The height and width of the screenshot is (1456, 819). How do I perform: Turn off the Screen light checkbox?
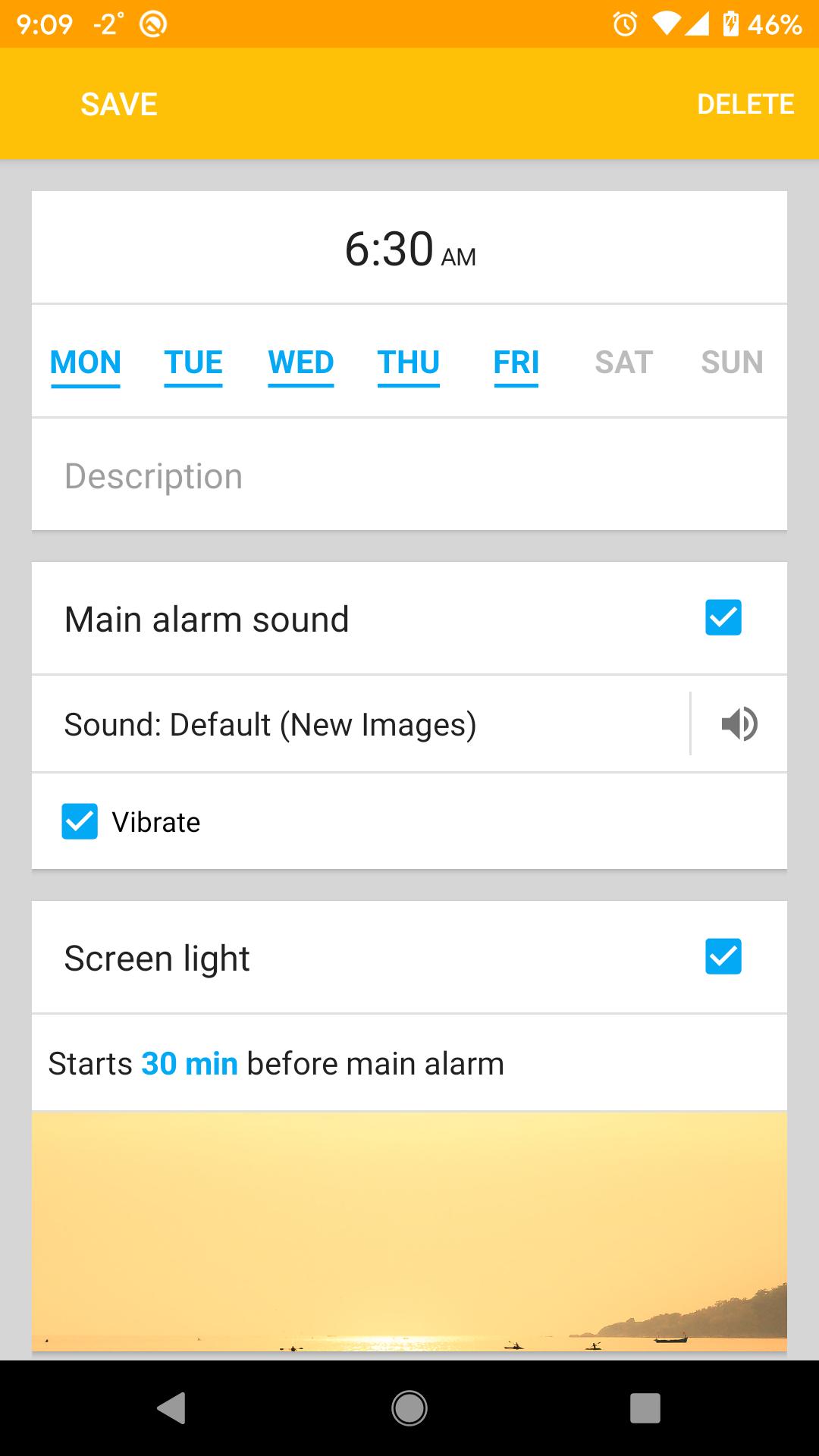click(723, 956)
